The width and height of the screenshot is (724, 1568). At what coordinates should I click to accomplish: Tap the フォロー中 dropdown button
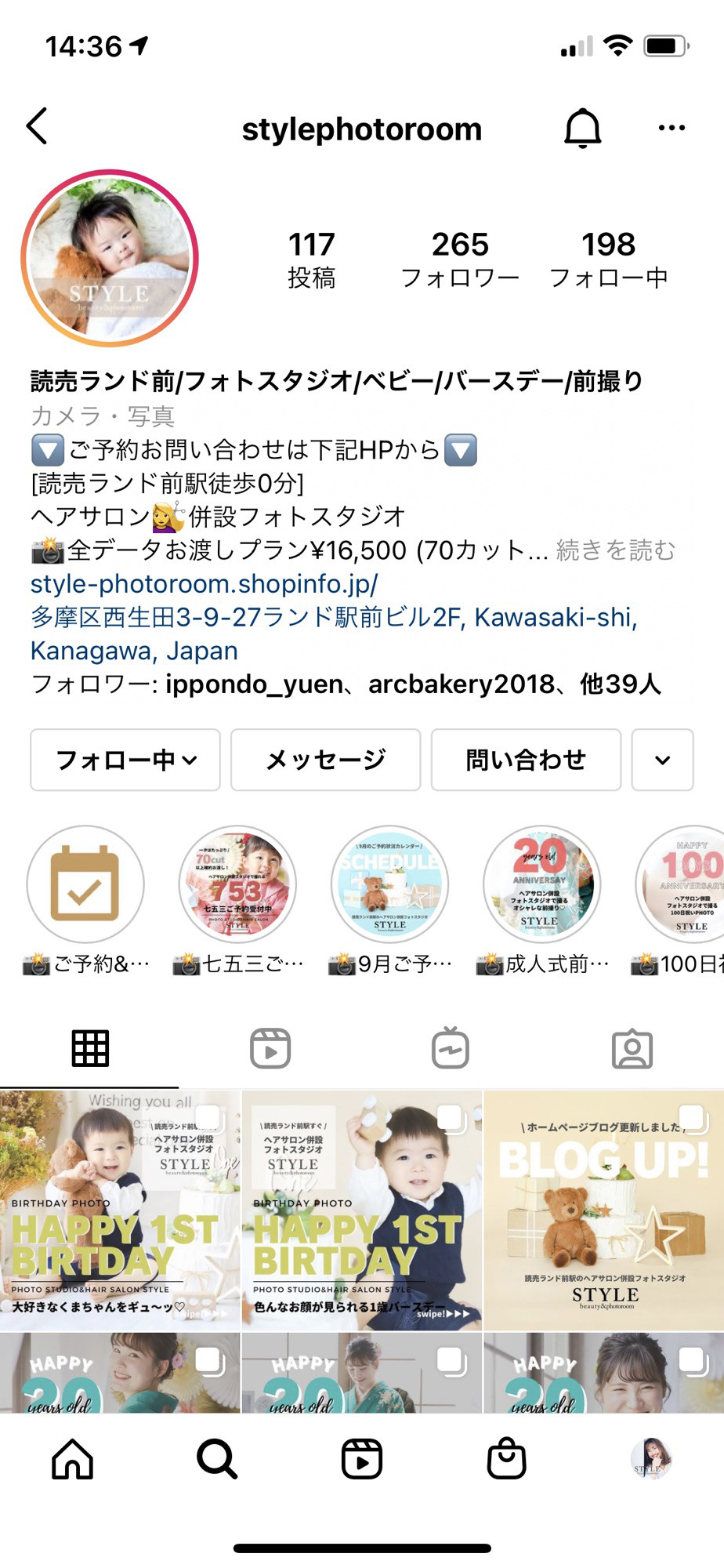pos(125,760)
